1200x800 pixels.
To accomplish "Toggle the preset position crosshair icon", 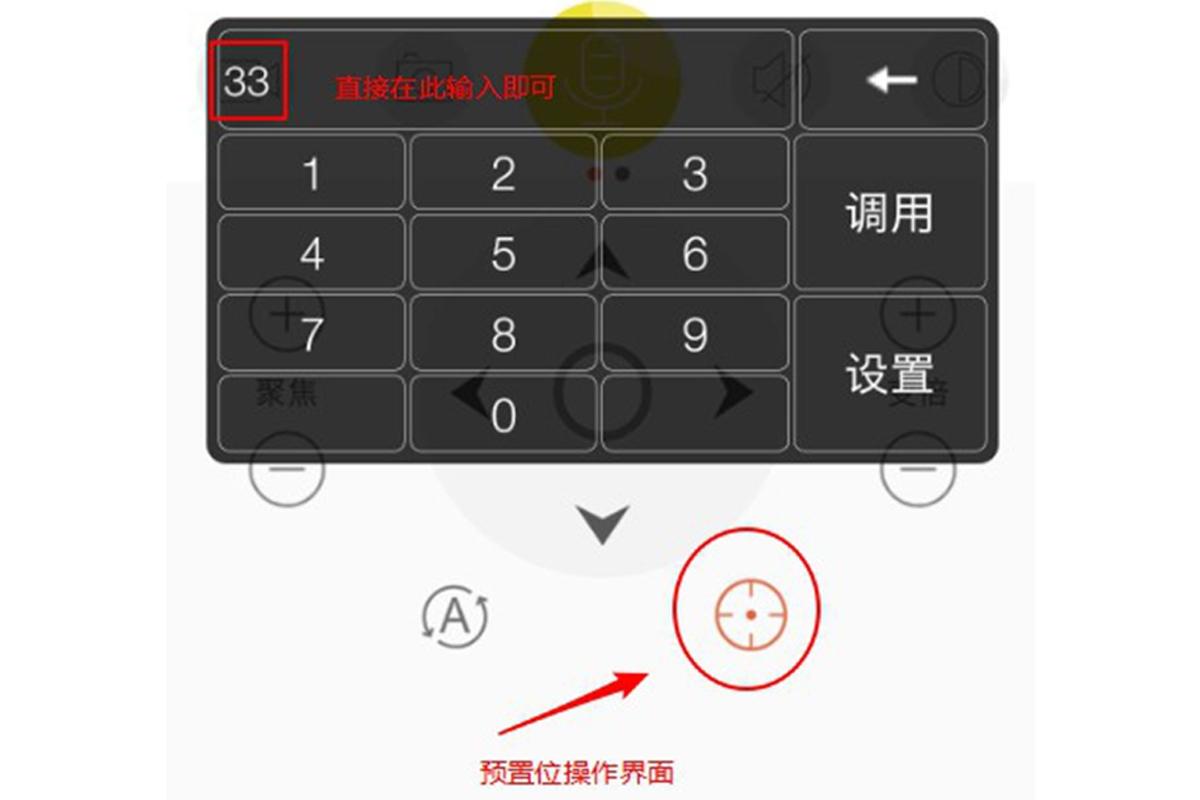I will click(x=750, y=612).
